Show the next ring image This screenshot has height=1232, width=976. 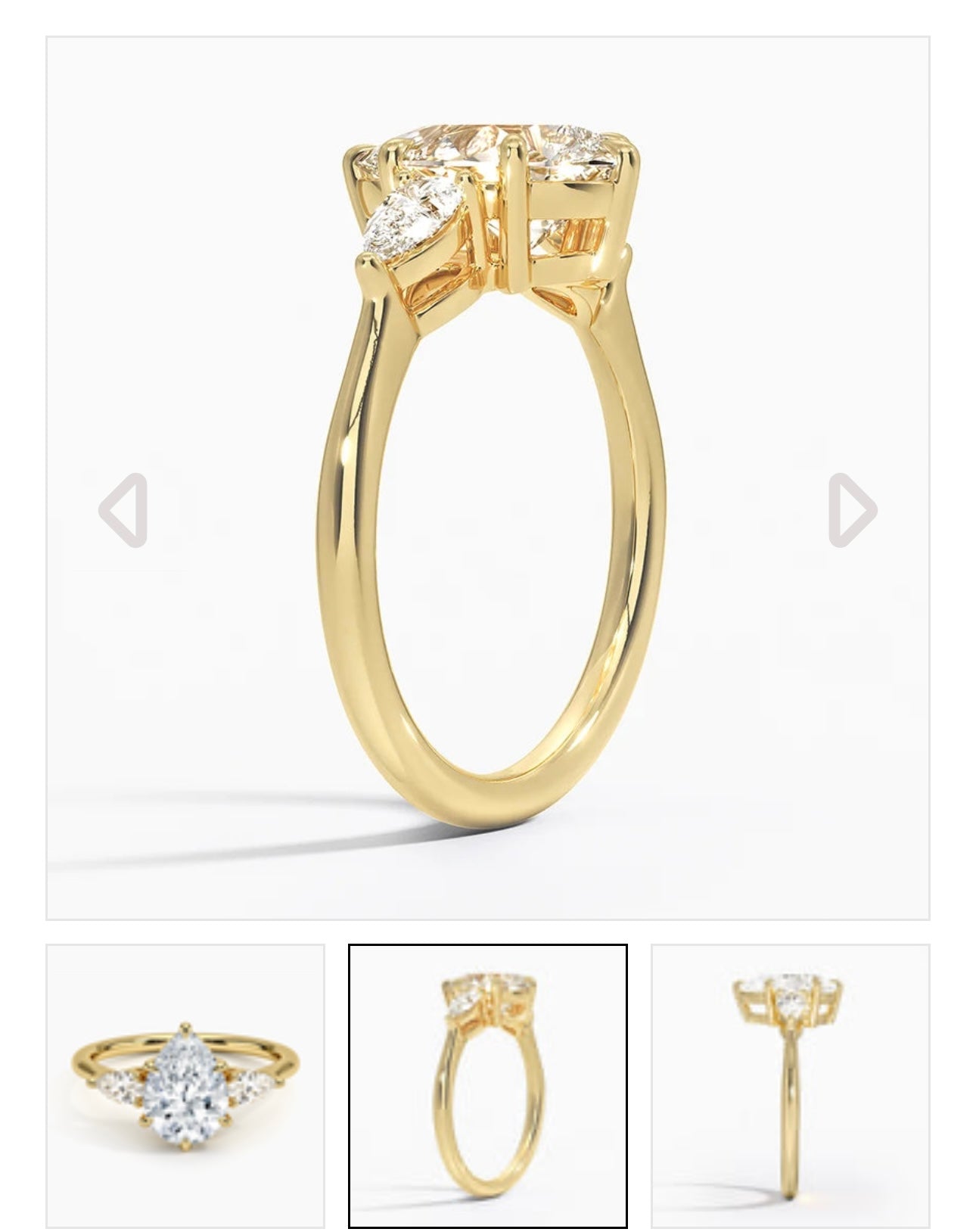coord(852,510)
